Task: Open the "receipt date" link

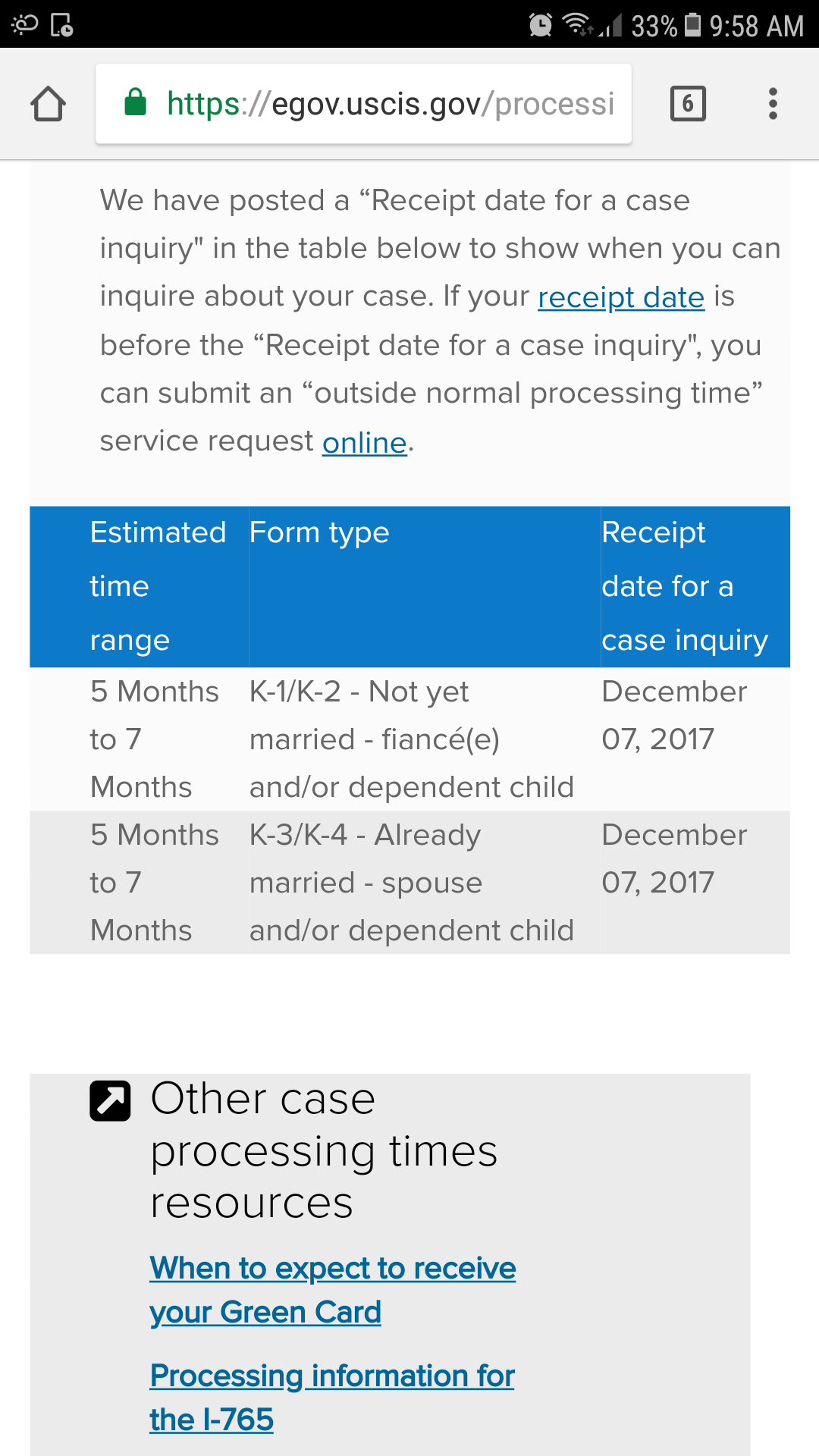Action: [621, 297]
